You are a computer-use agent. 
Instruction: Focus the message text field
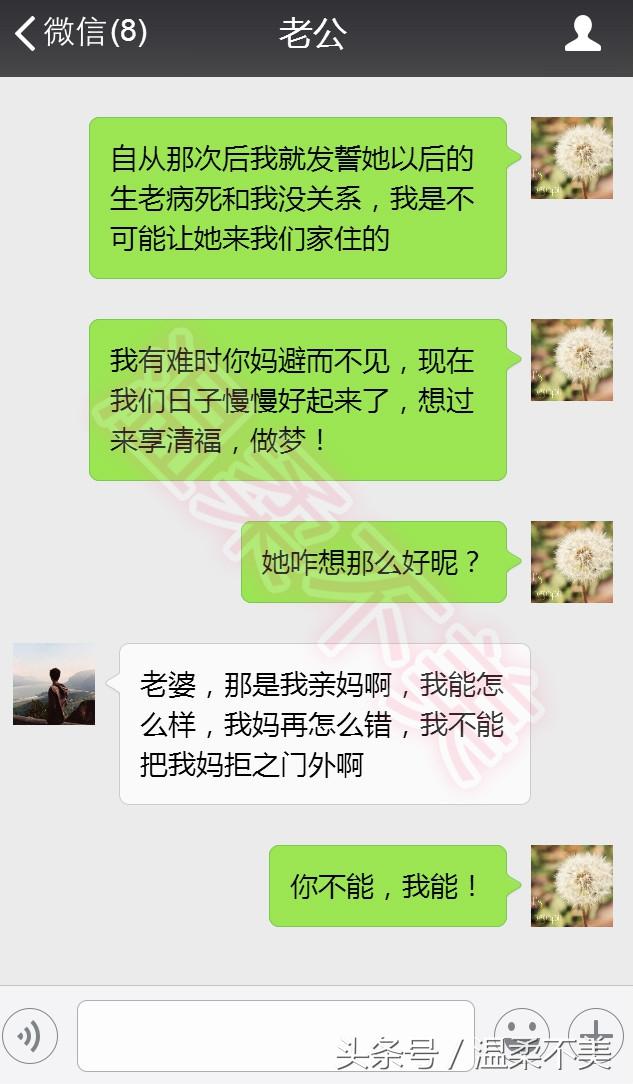point(275,1035)
